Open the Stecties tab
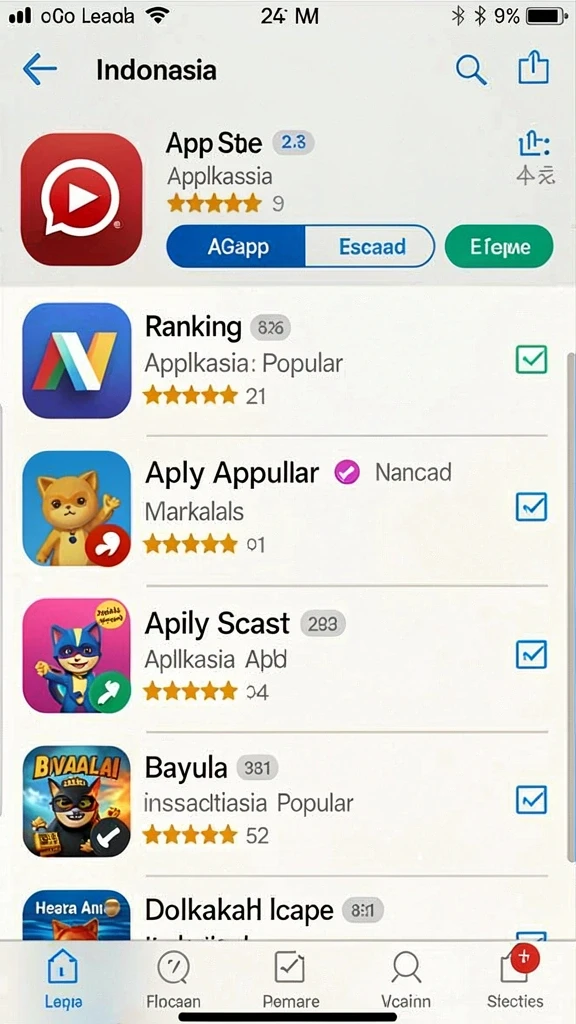This screenshot has height=1024, width=576. [x=515, y=979]
